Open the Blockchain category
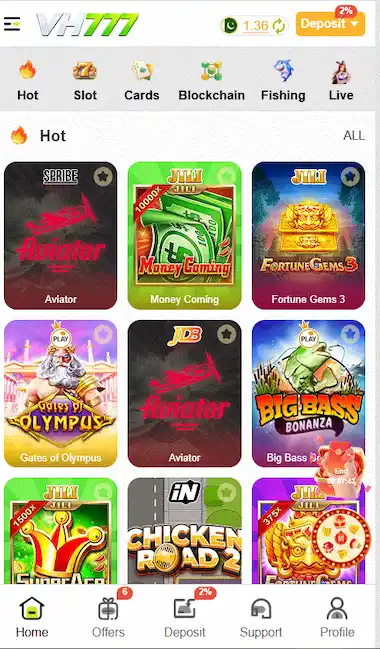The width and height of the screenshot is (380, 649). (212, 81)
